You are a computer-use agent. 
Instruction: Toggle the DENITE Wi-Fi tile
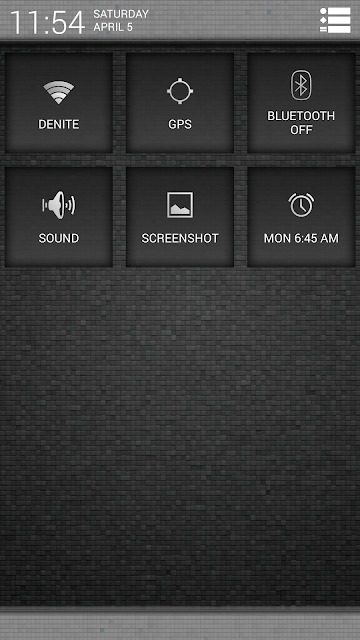(x=59, y=103)
